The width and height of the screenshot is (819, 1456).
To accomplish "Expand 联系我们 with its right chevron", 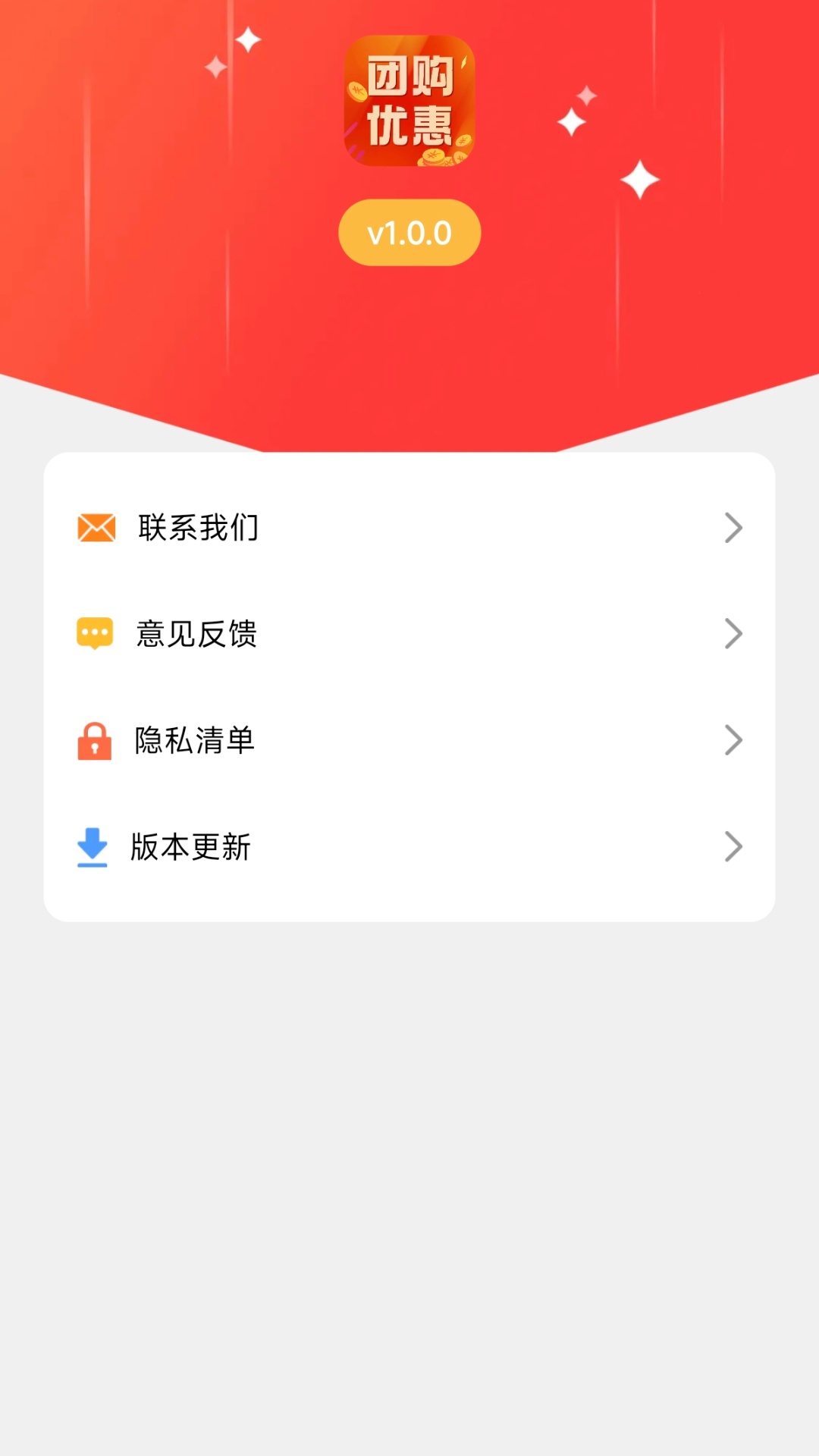I will (x=733, y=528).
